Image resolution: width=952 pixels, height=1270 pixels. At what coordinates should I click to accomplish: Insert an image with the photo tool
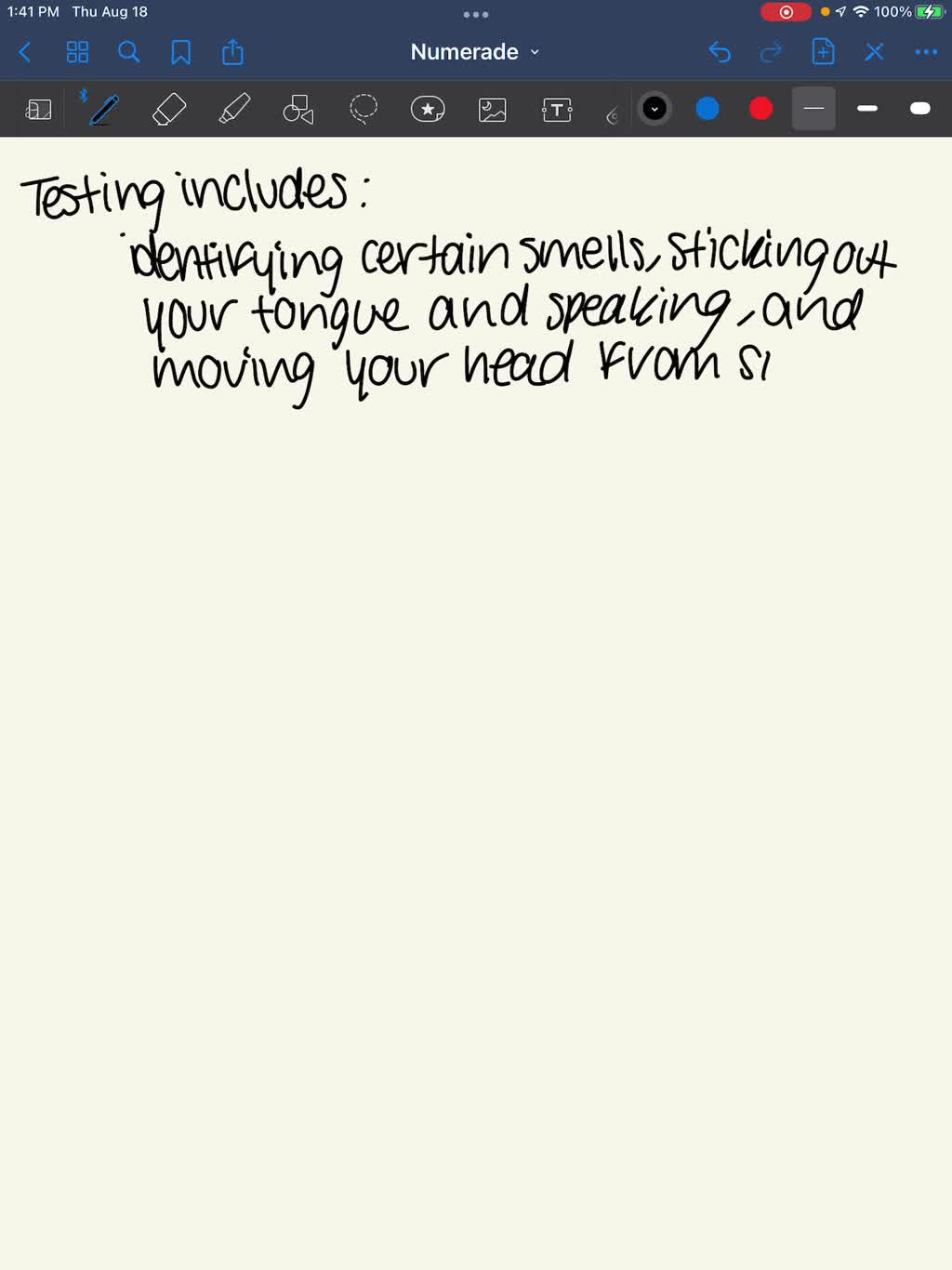tap(492, 109)
